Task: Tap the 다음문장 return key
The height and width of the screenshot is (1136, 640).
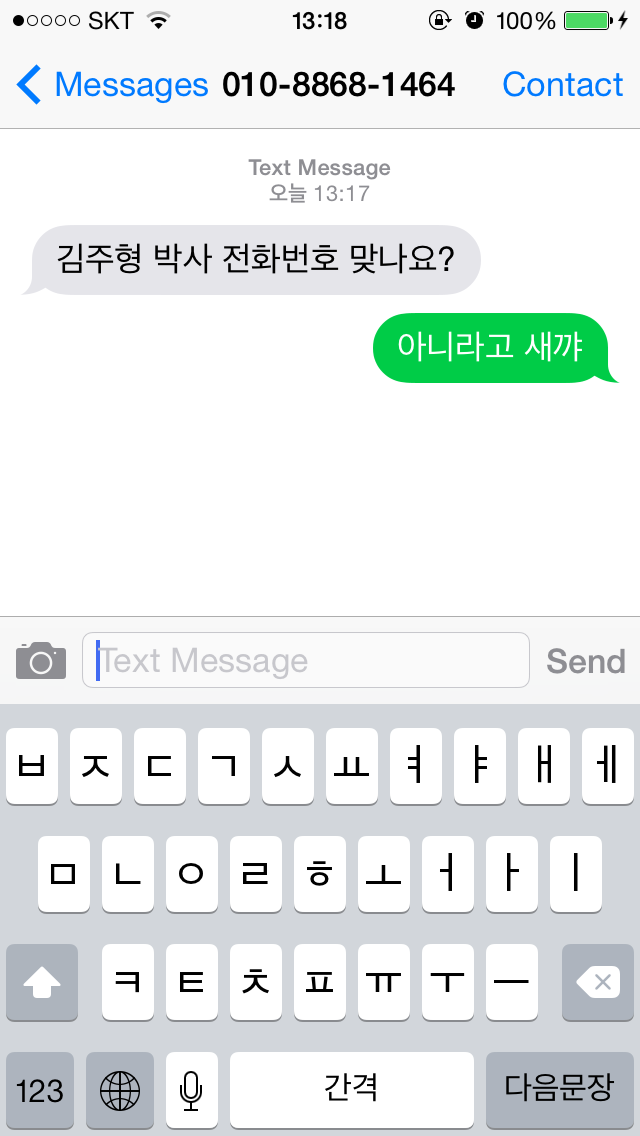Action: point(560,1090)
